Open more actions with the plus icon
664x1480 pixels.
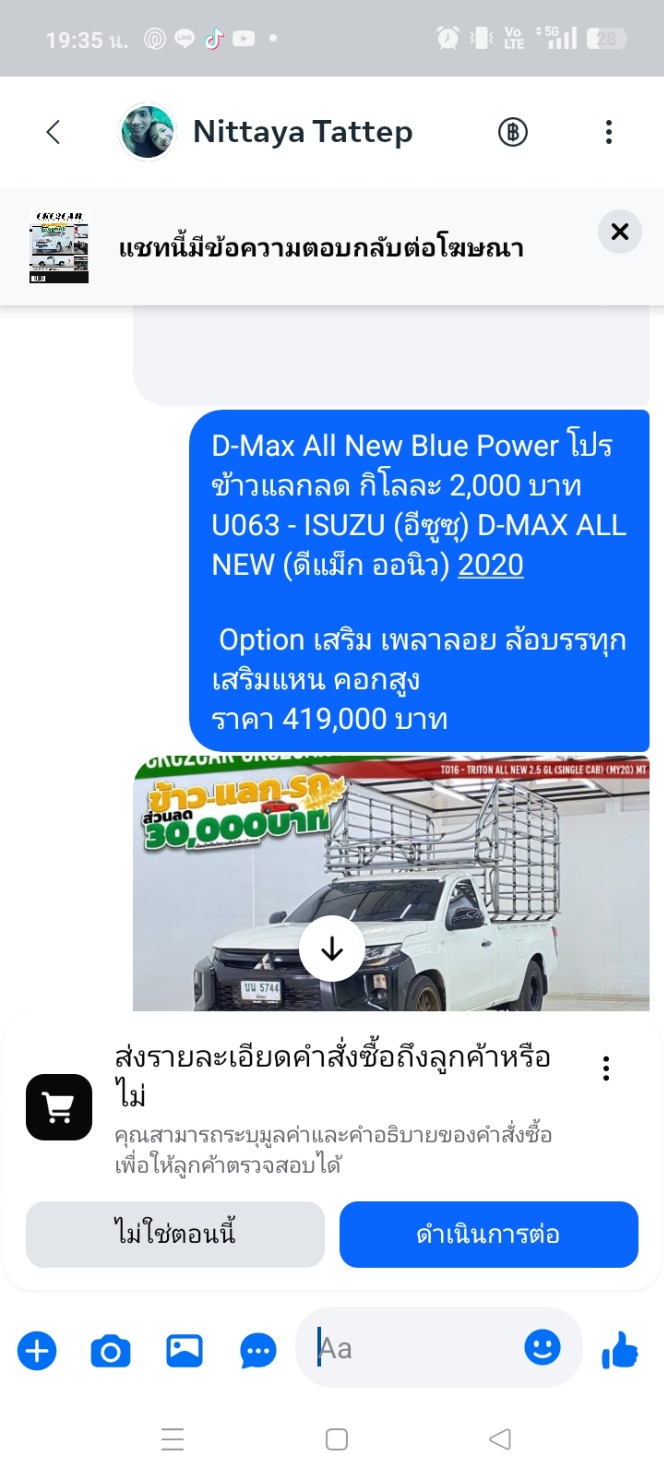click(x=37, y=1352)
